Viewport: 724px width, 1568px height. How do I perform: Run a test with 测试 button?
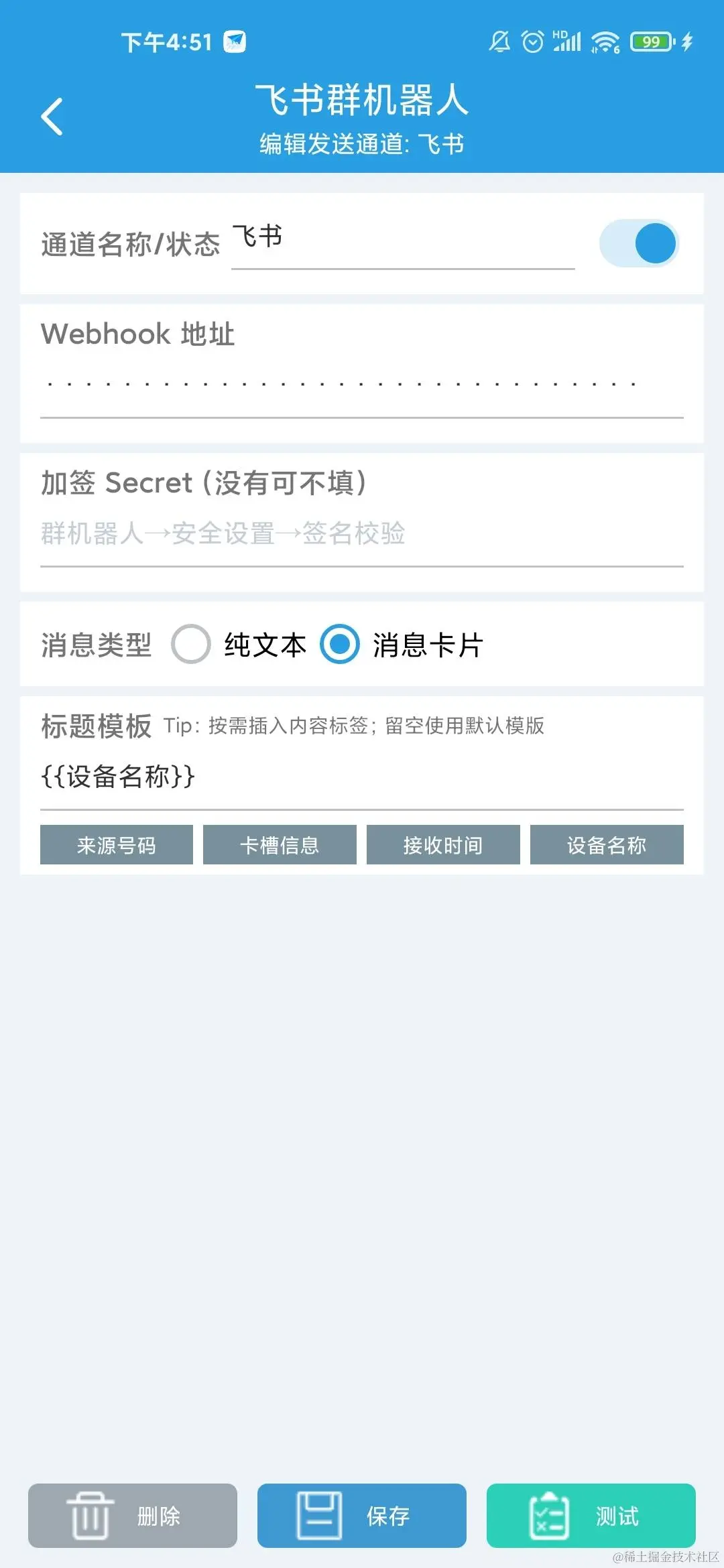tap(591, 1516)
